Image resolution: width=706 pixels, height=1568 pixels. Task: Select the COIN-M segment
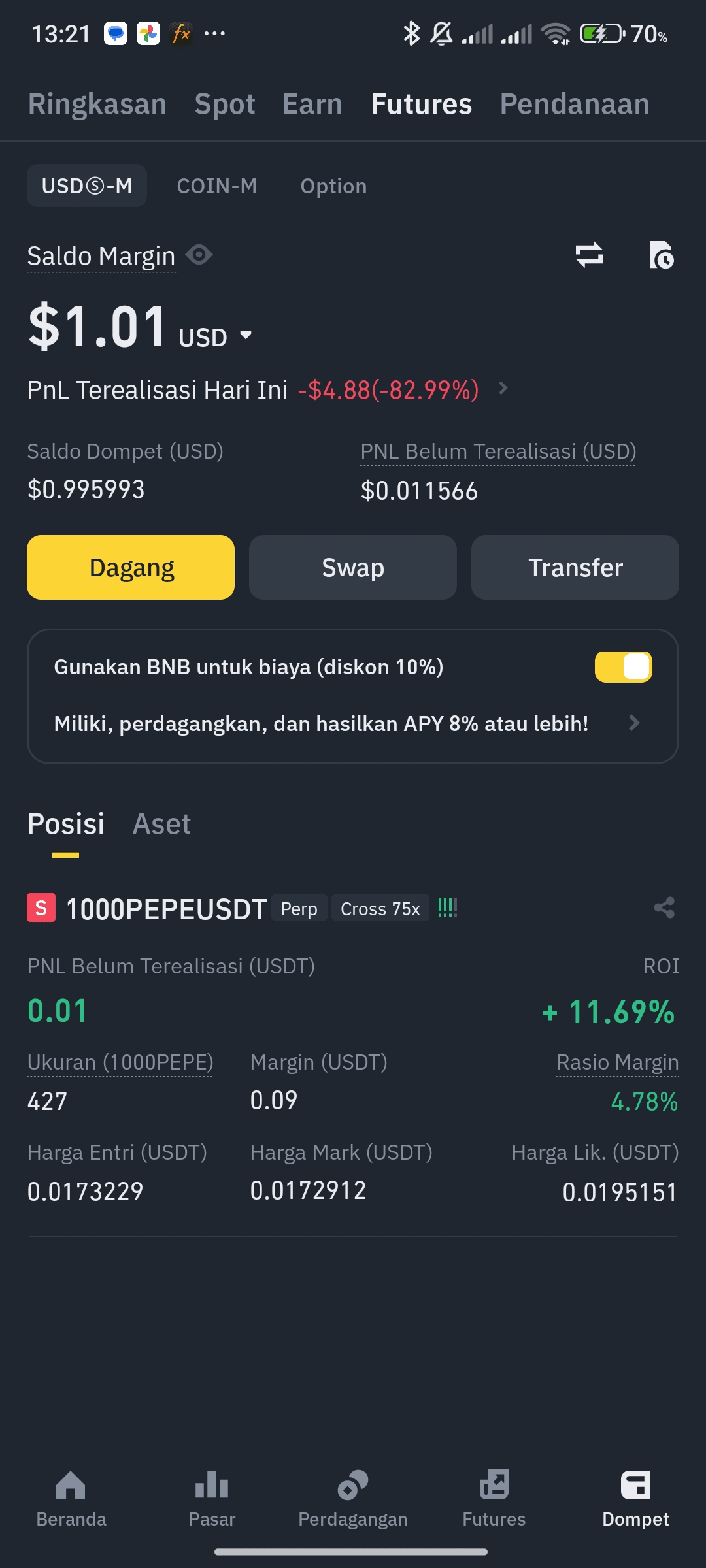(217, 186)
